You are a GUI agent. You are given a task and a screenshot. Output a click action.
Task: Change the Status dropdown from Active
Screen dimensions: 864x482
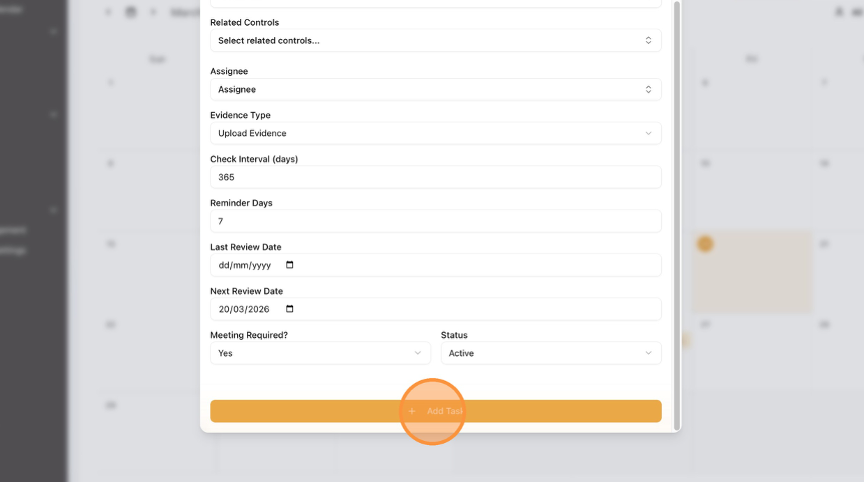(x=550, y=353)
